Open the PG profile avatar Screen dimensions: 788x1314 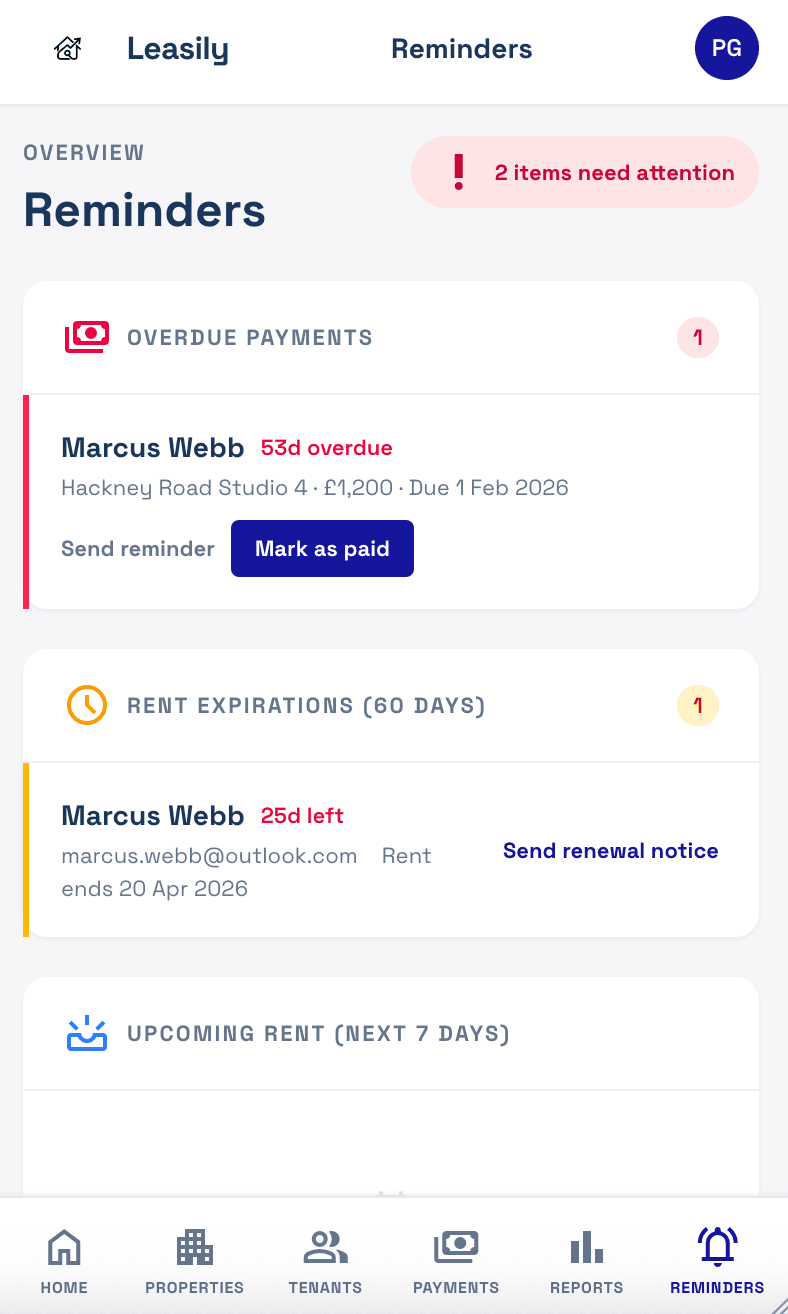coord(726,48)
